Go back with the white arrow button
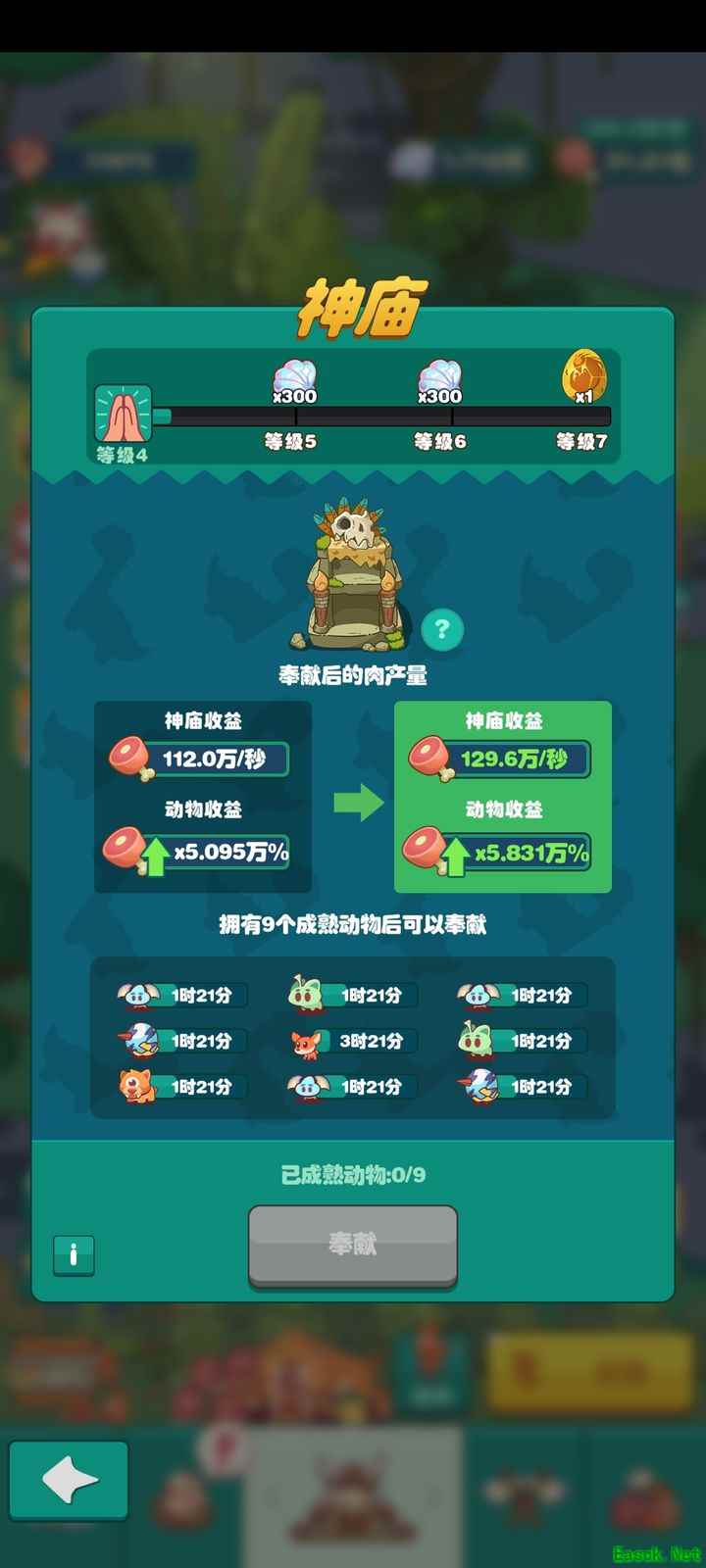This screenshot has height=1568, width=706. click(x=69, y=1480)
